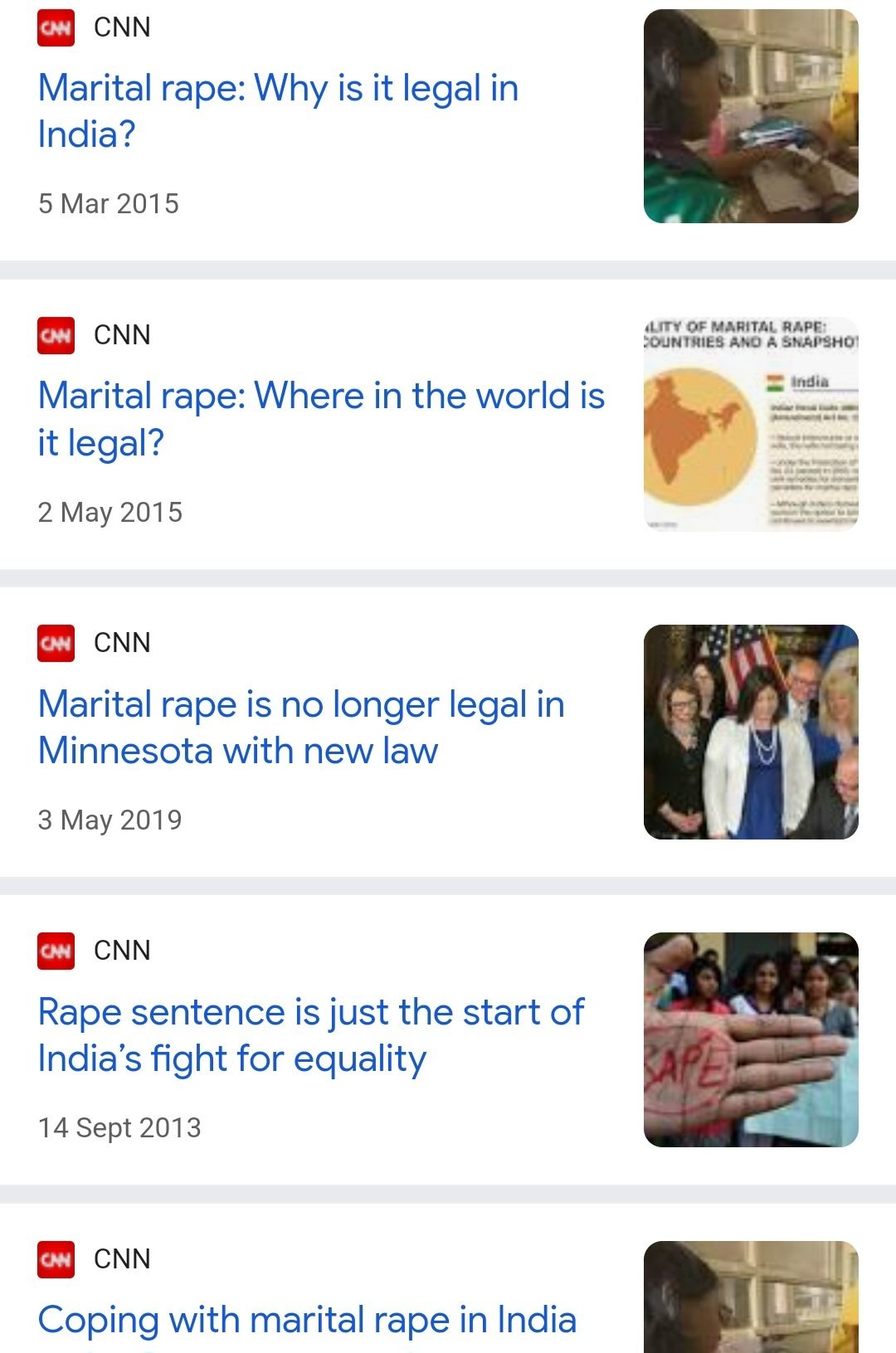The height and width of the screenshot is (1353, 896).
Task: Tap the painted hand protest photo thumbnail
Action: tap(751, 1039)
